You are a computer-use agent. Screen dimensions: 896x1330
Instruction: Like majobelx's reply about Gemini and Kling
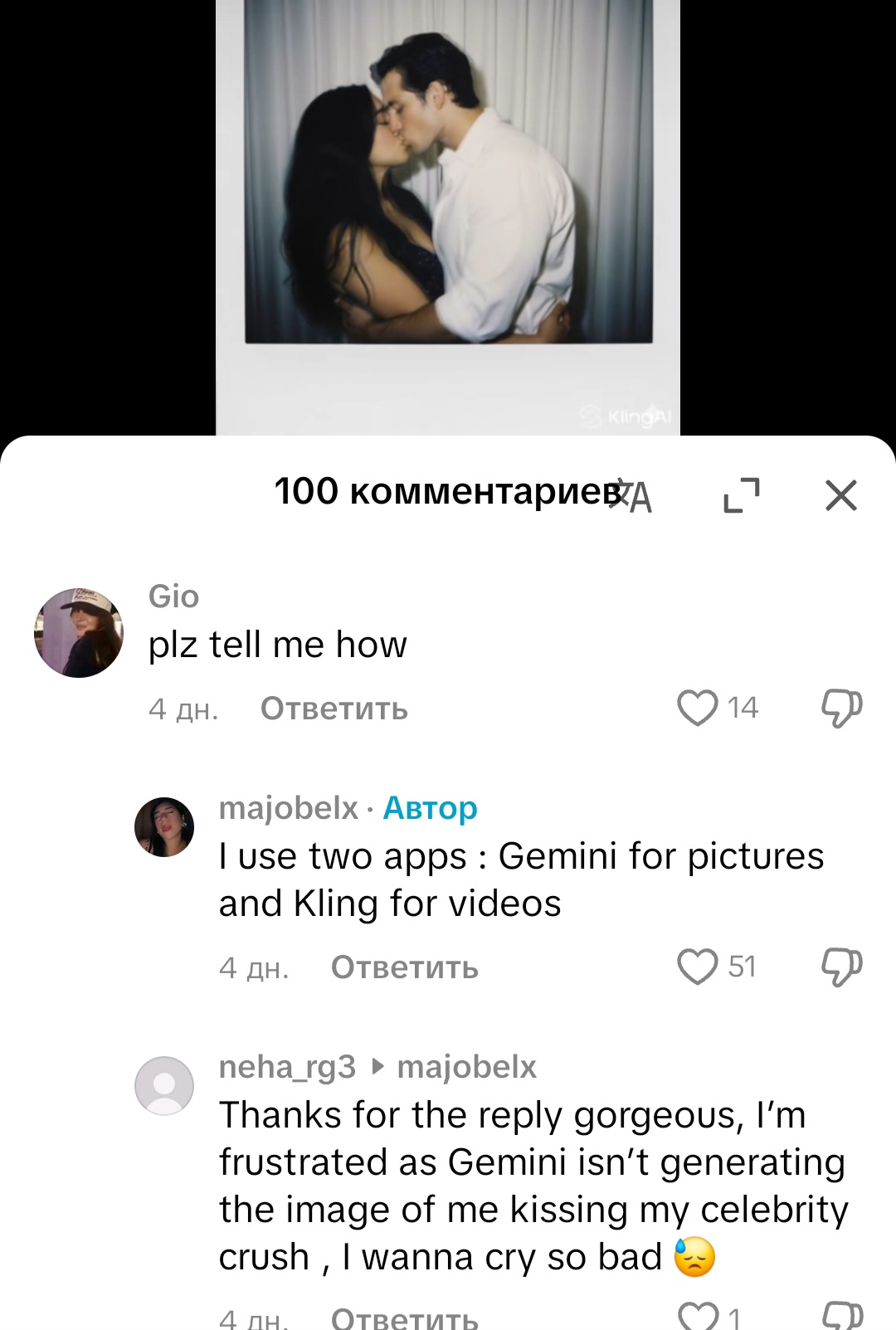[697, 967]
